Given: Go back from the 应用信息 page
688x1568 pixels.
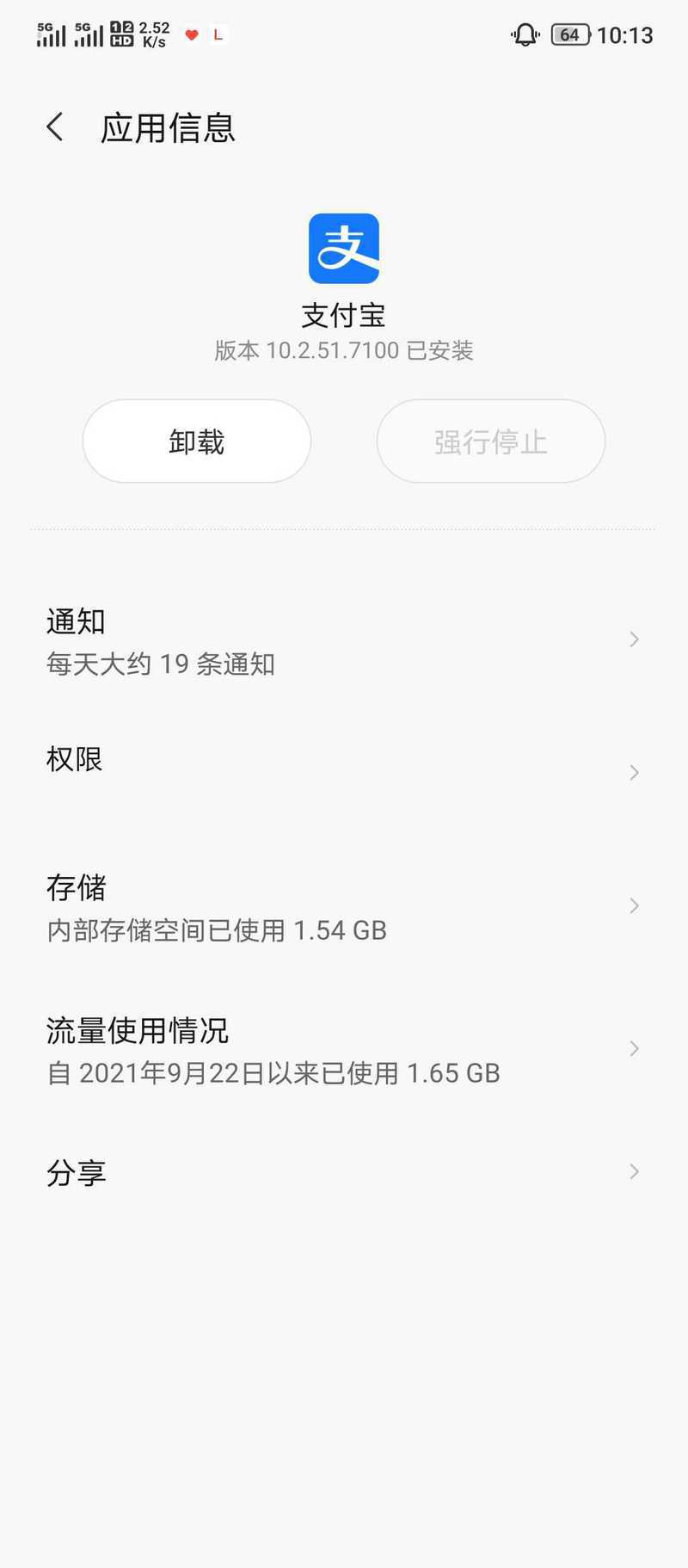Looking at the screenshot, I should tap(55, 127).
